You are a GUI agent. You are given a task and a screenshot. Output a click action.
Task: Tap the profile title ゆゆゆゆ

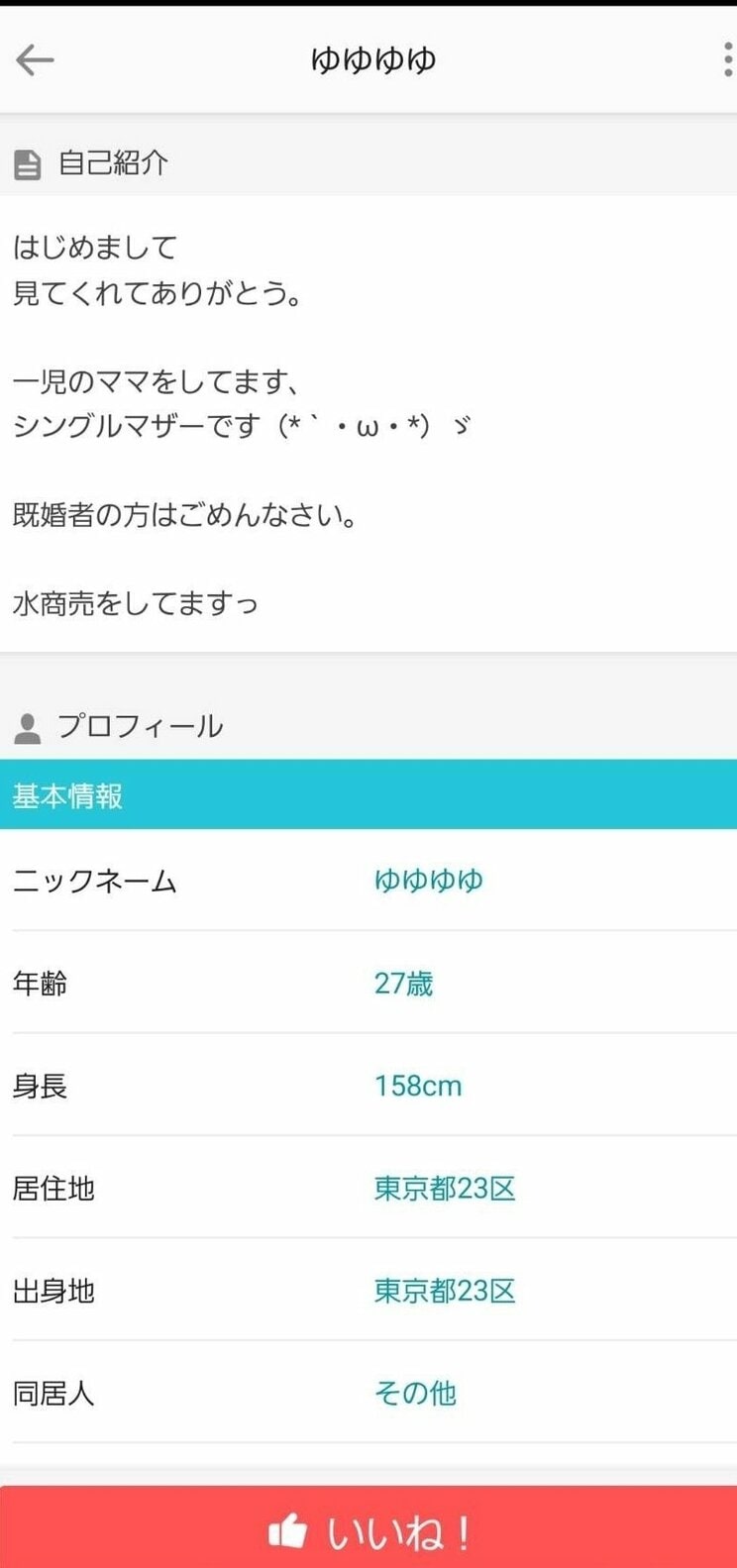coord(368,59)
